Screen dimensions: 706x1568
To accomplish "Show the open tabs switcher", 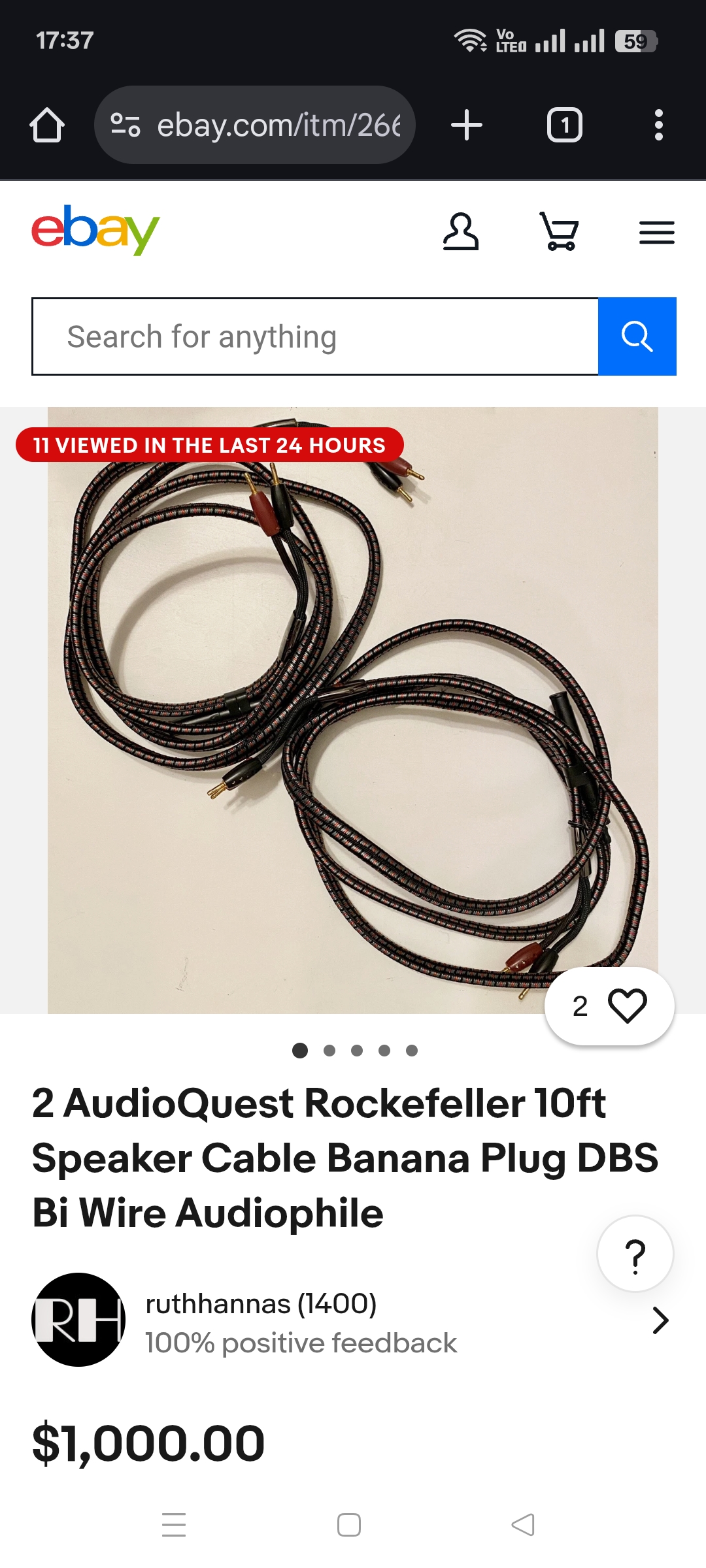I will [x=564, y=125].
